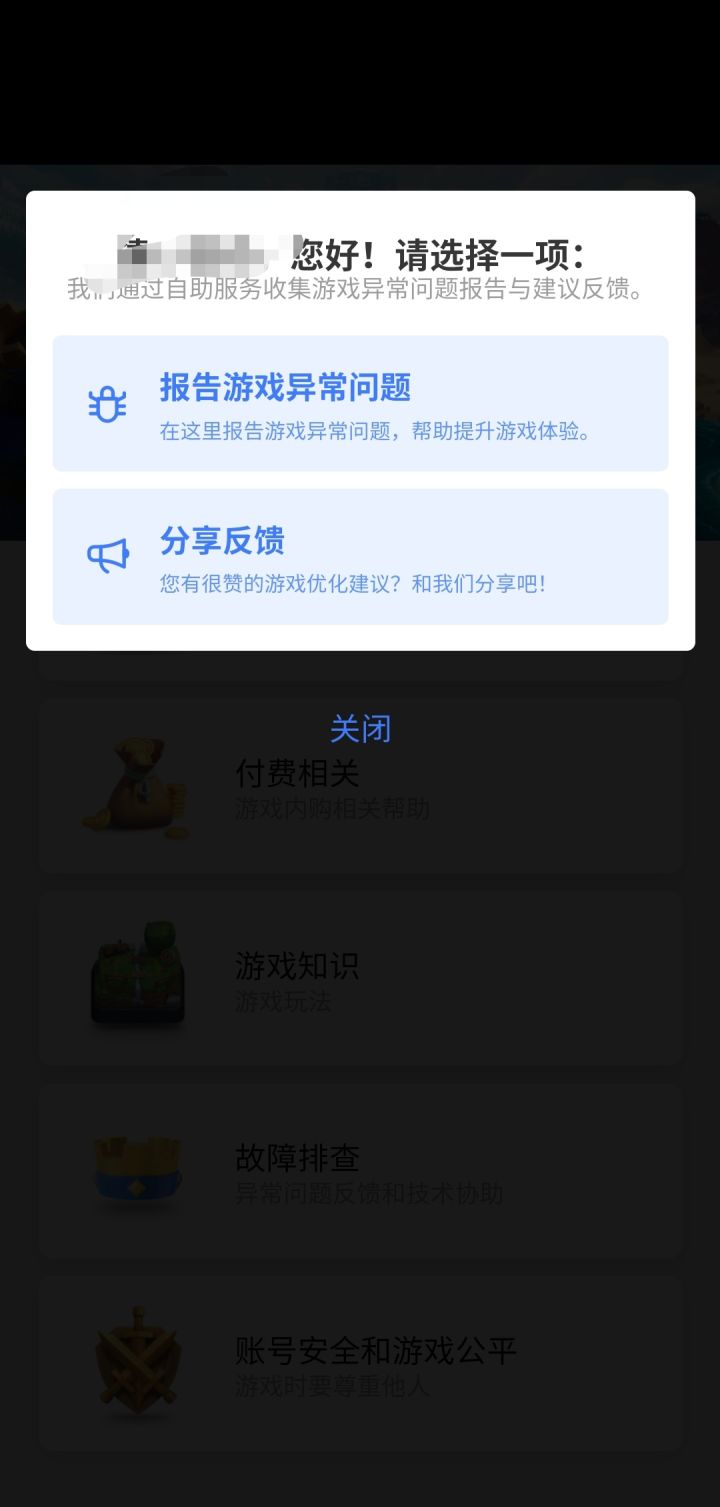Click the text 游戏内购相关帮助
This screenshot has width=720, height=1507.
(331, 809)
